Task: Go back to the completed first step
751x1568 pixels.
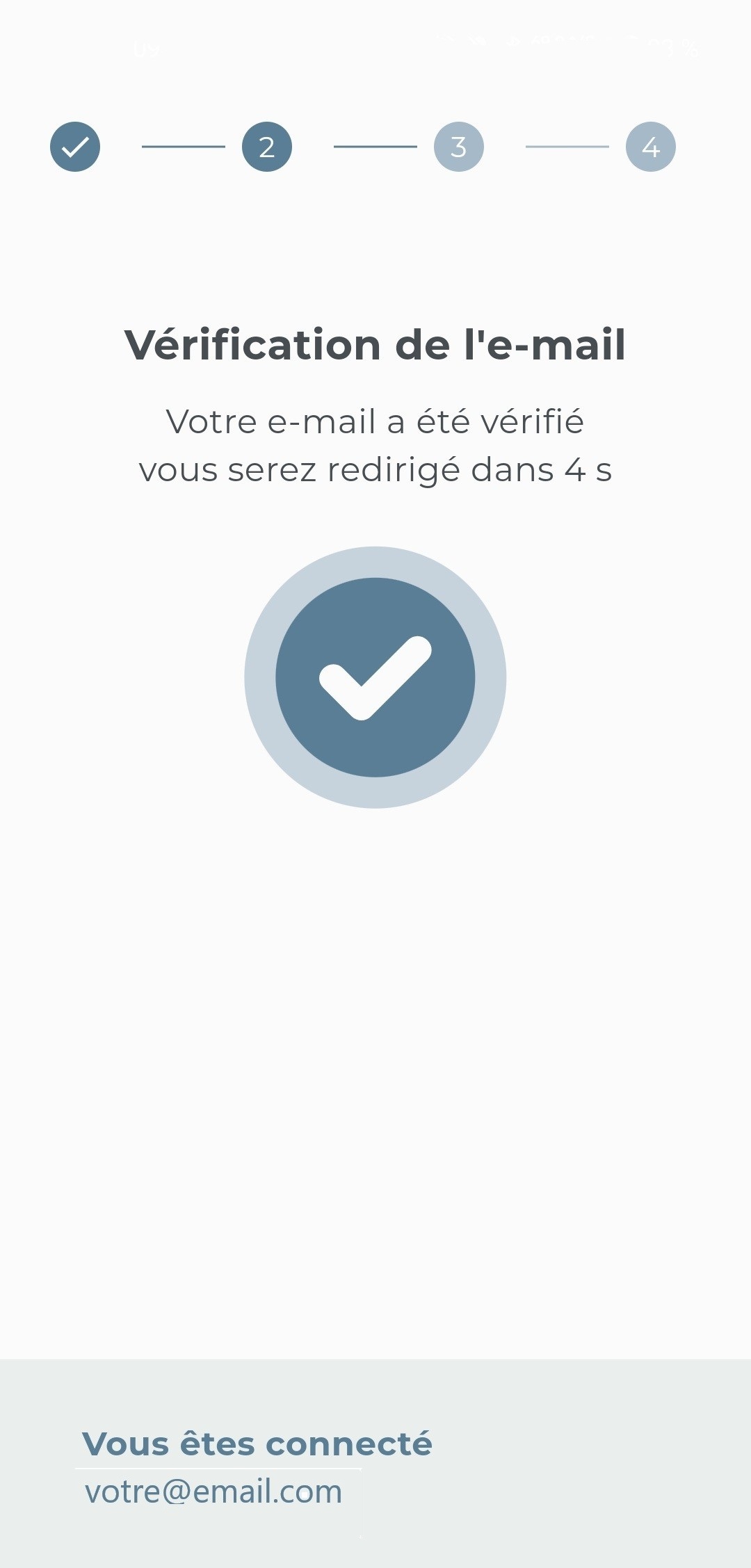Action: tap(75, 147)
